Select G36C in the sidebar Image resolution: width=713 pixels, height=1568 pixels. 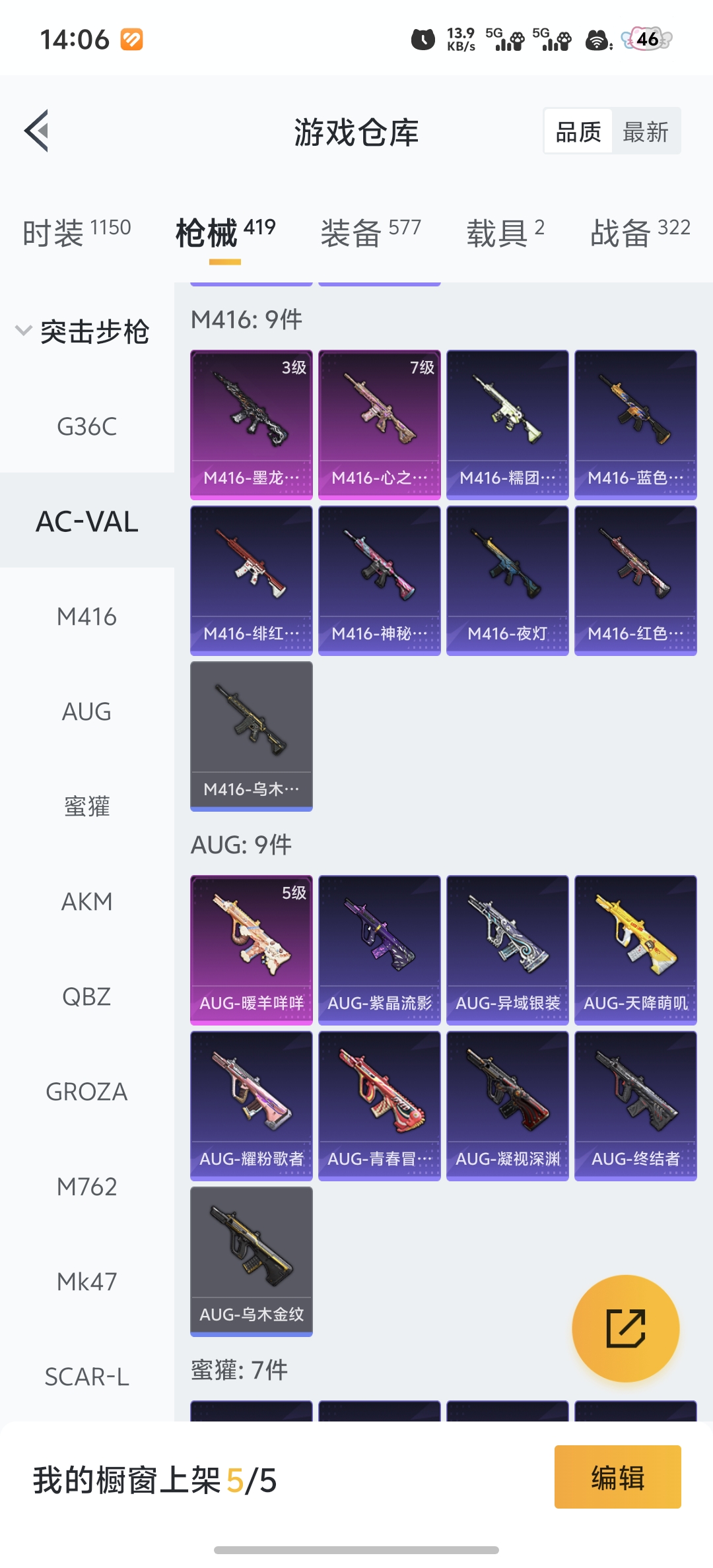86,427
